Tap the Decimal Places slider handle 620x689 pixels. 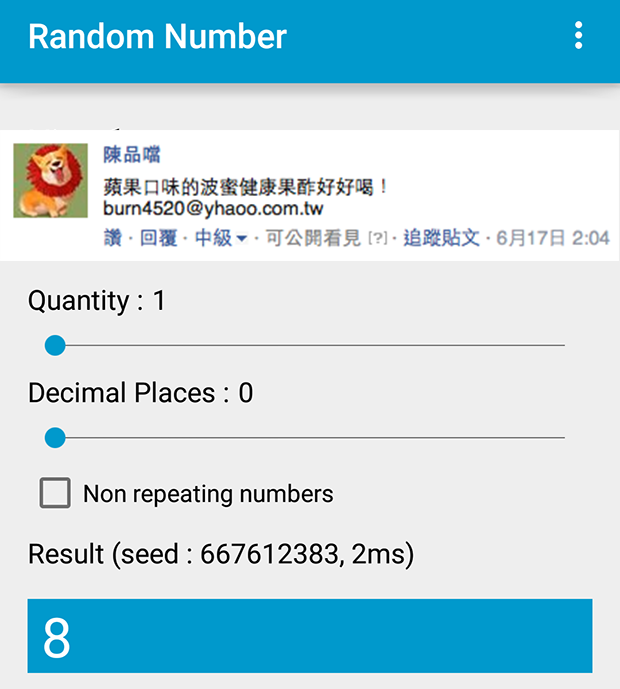(x=56, y=438)
